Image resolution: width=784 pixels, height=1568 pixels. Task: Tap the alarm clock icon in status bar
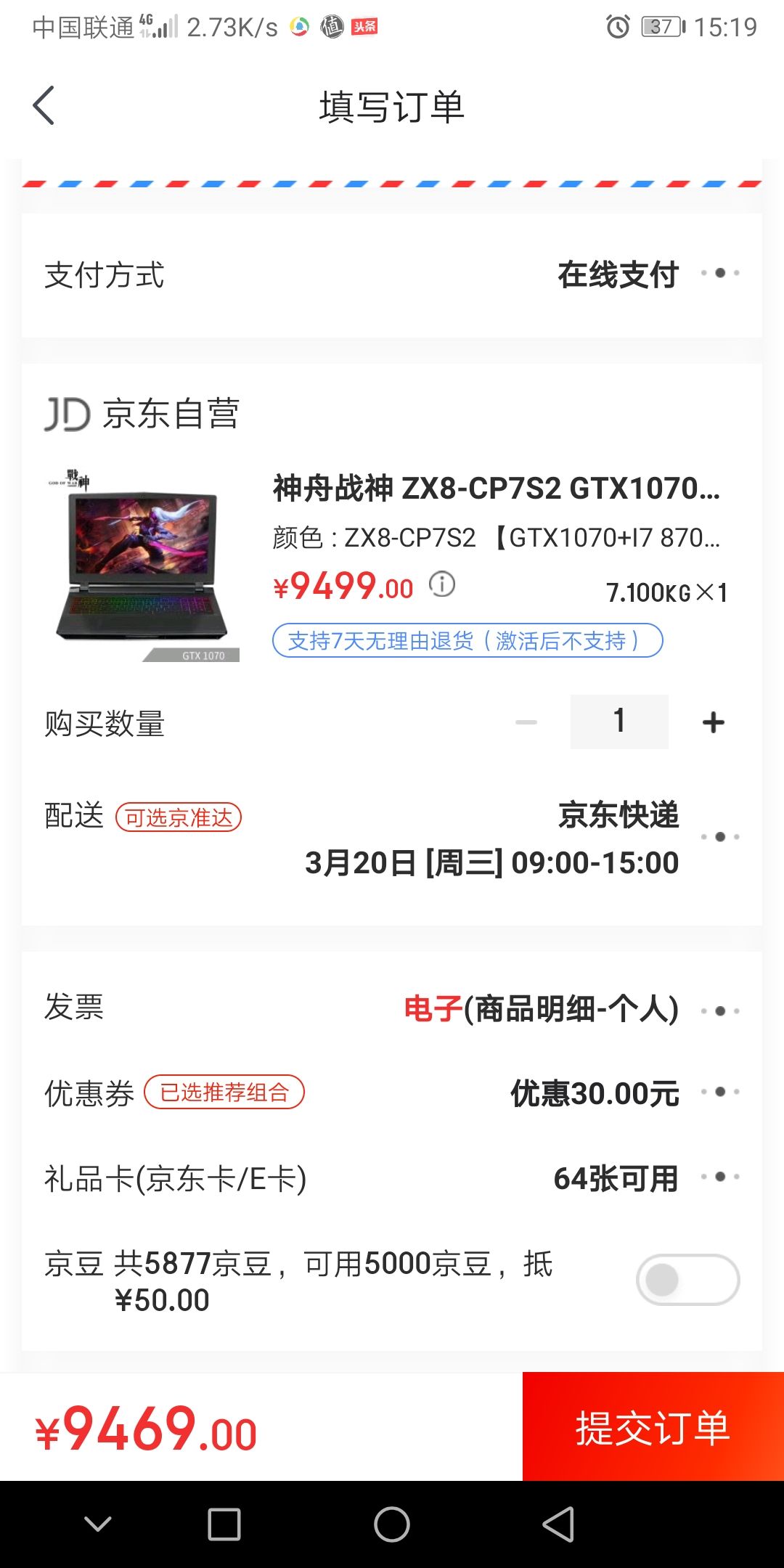(616, 28)
